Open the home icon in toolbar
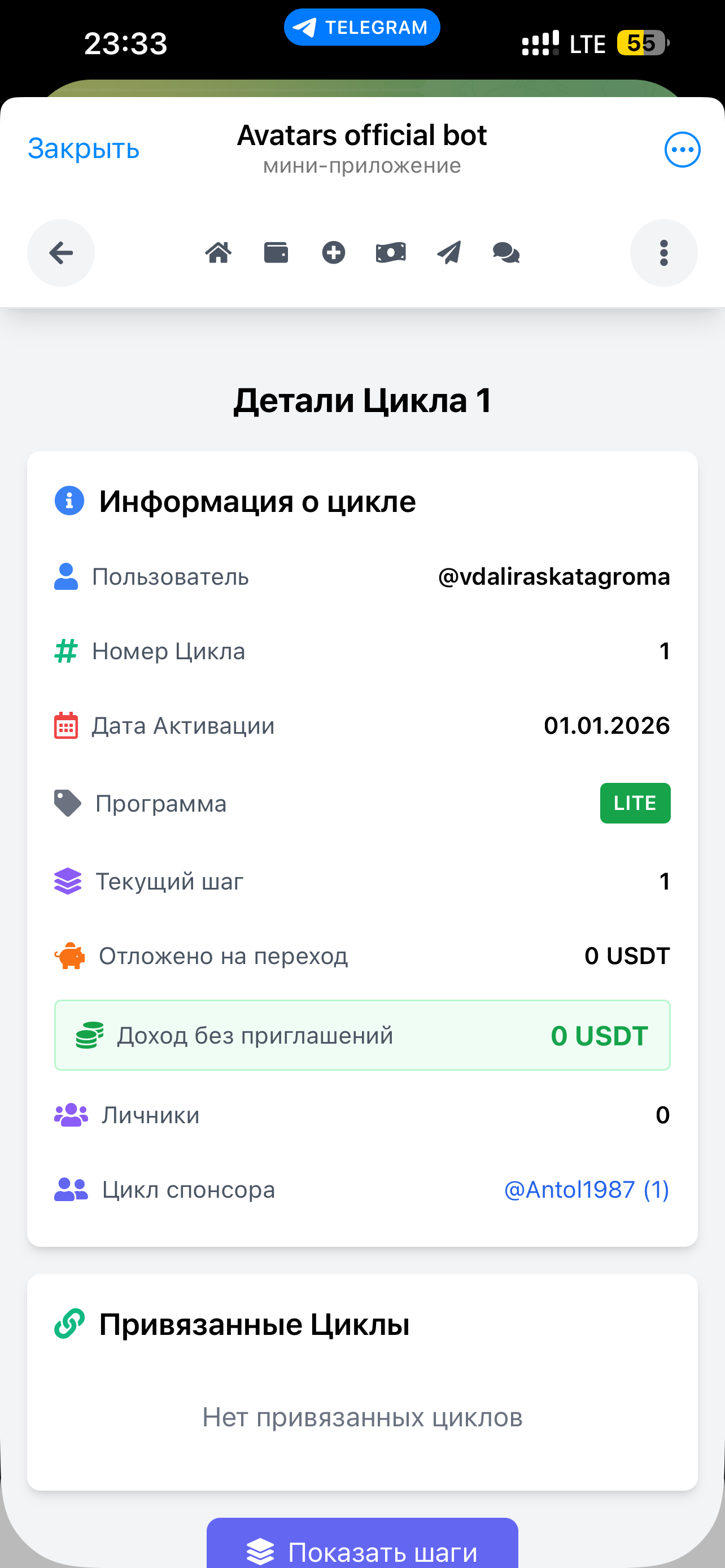Screen dimensions: 725x1568 coord(219,253)
